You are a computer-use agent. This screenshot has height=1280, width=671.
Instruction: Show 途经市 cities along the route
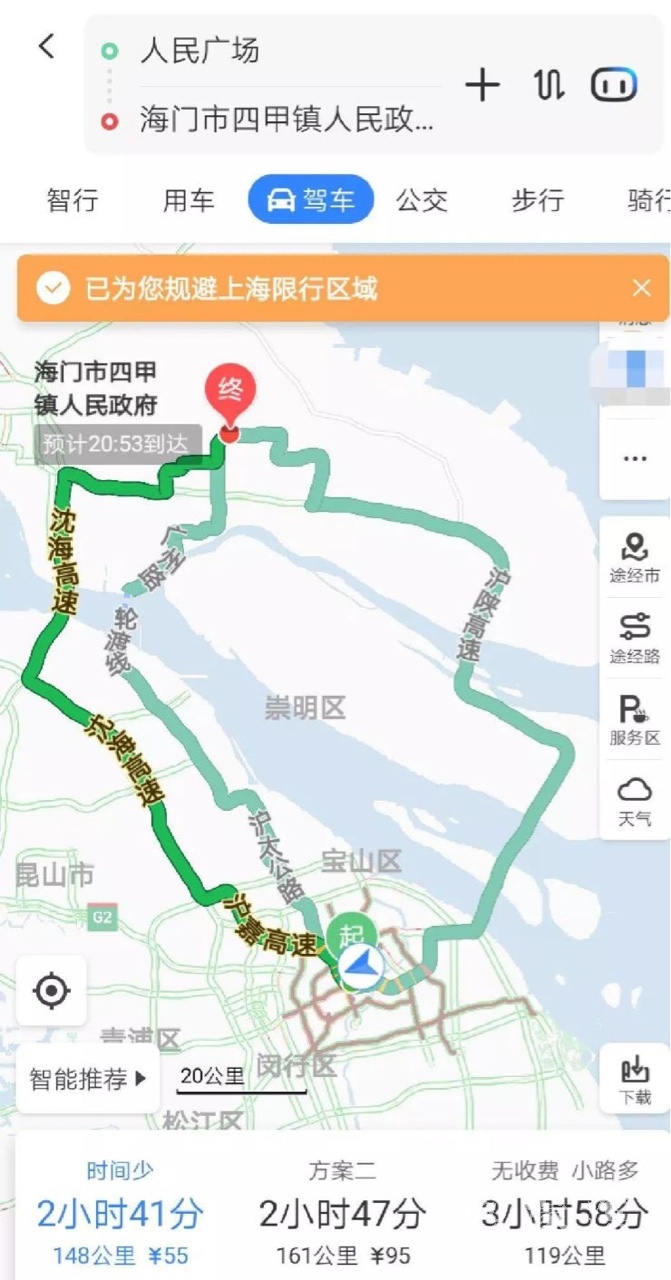(635, 558)
